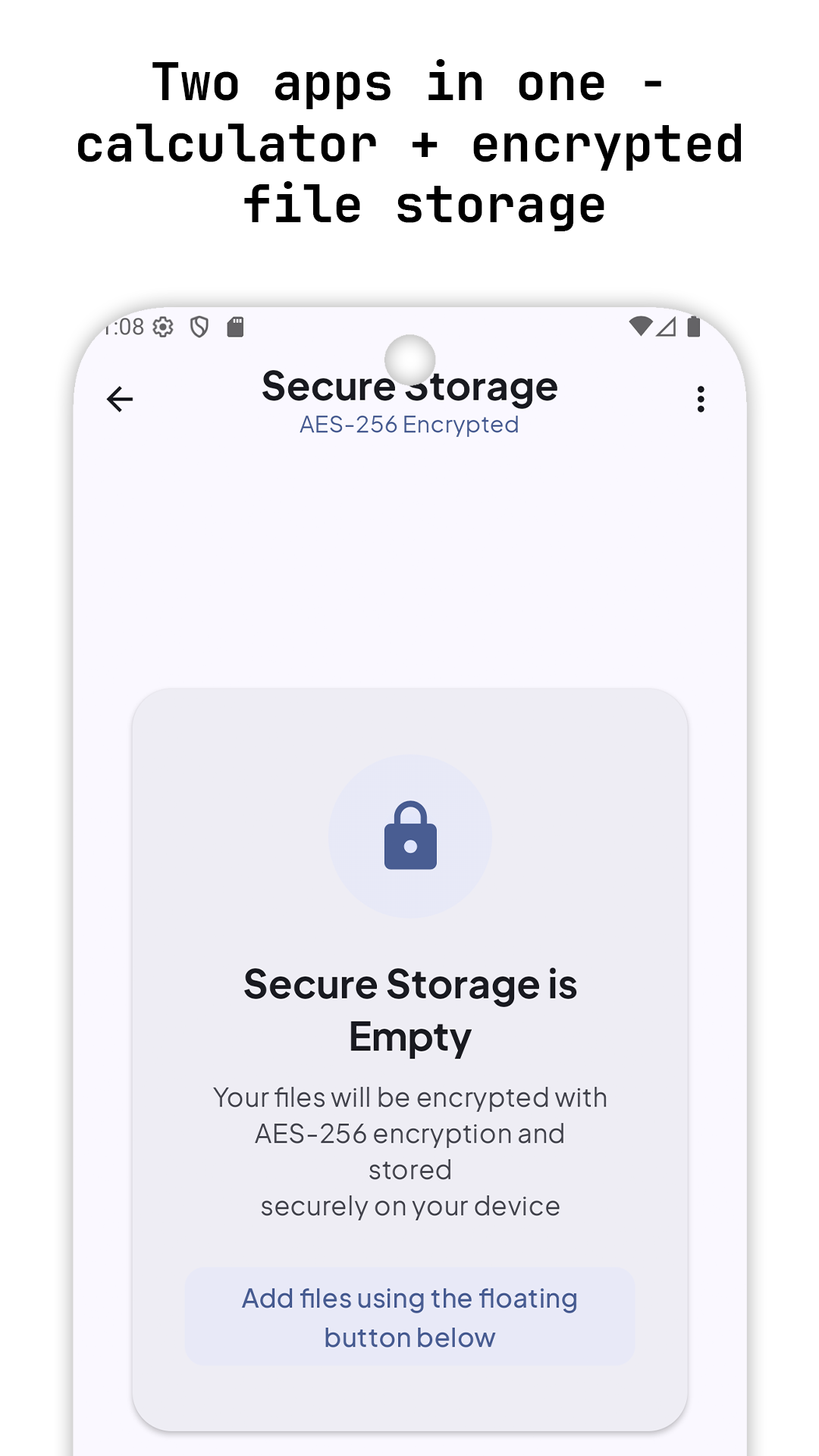Click the back arrow to exit Secure Storage

coord(120,397)
